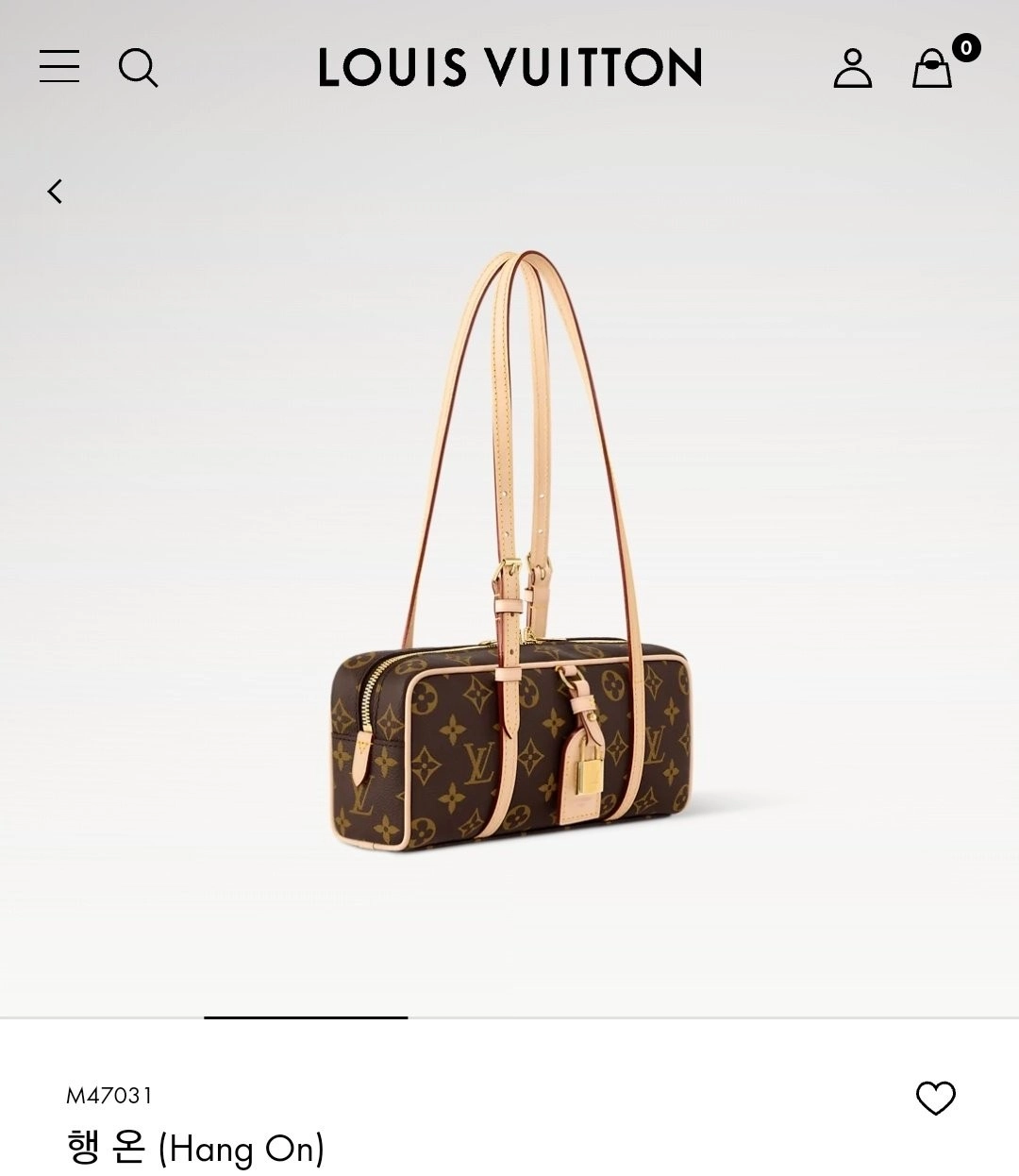Open the account profile icon

point(852,68)
